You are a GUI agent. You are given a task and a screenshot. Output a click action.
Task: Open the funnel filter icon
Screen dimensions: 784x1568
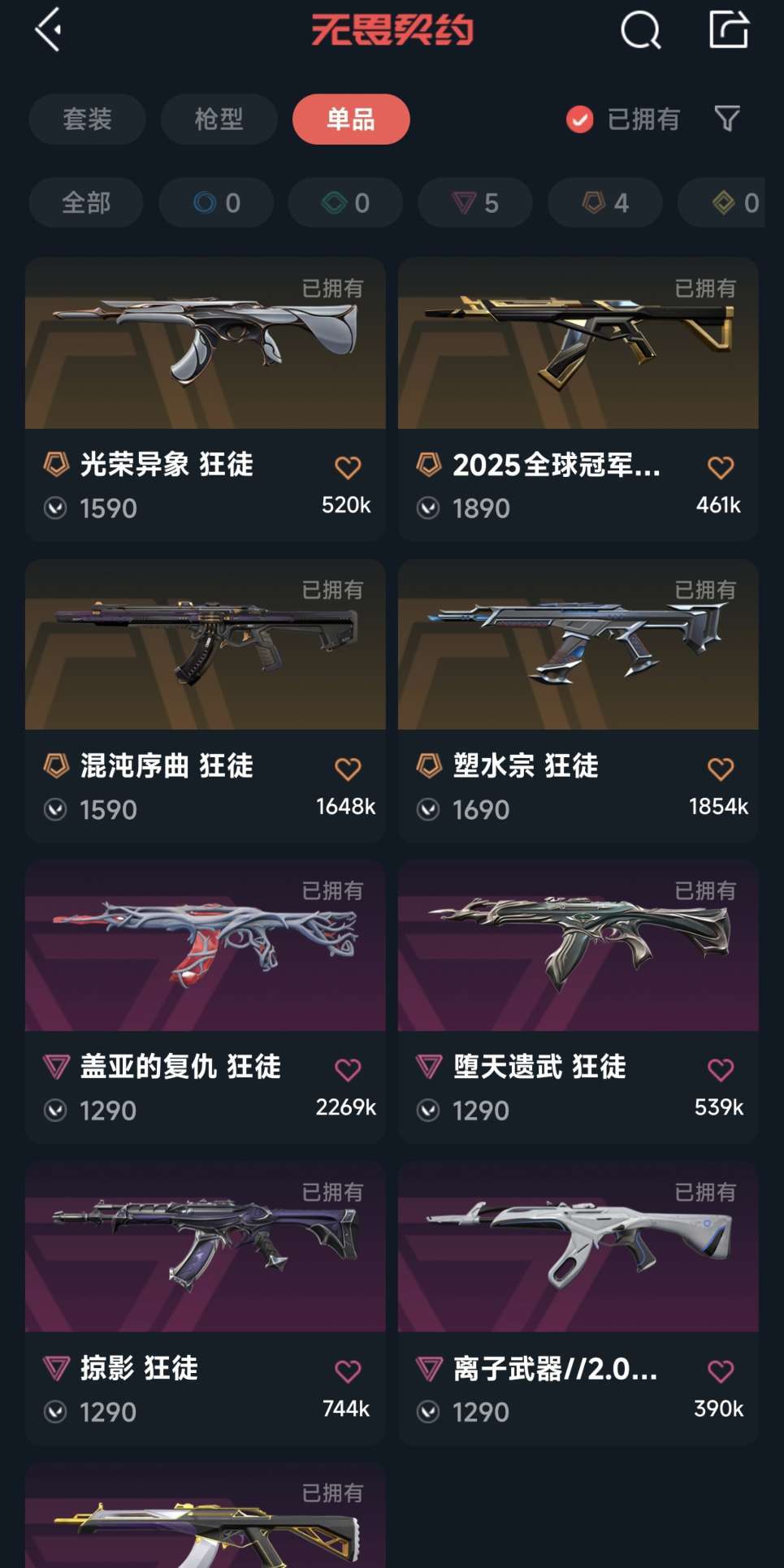point(727,119)
